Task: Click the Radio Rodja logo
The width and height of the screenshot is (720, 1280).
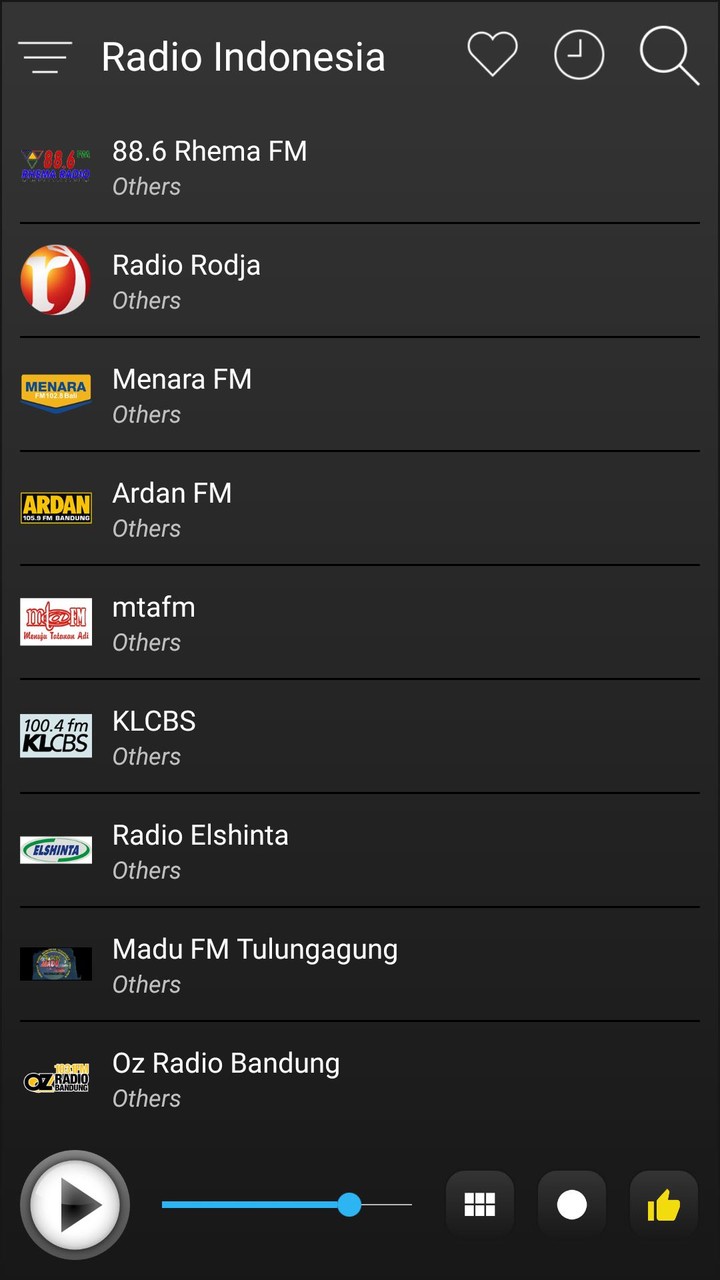Action: [56, 280]
